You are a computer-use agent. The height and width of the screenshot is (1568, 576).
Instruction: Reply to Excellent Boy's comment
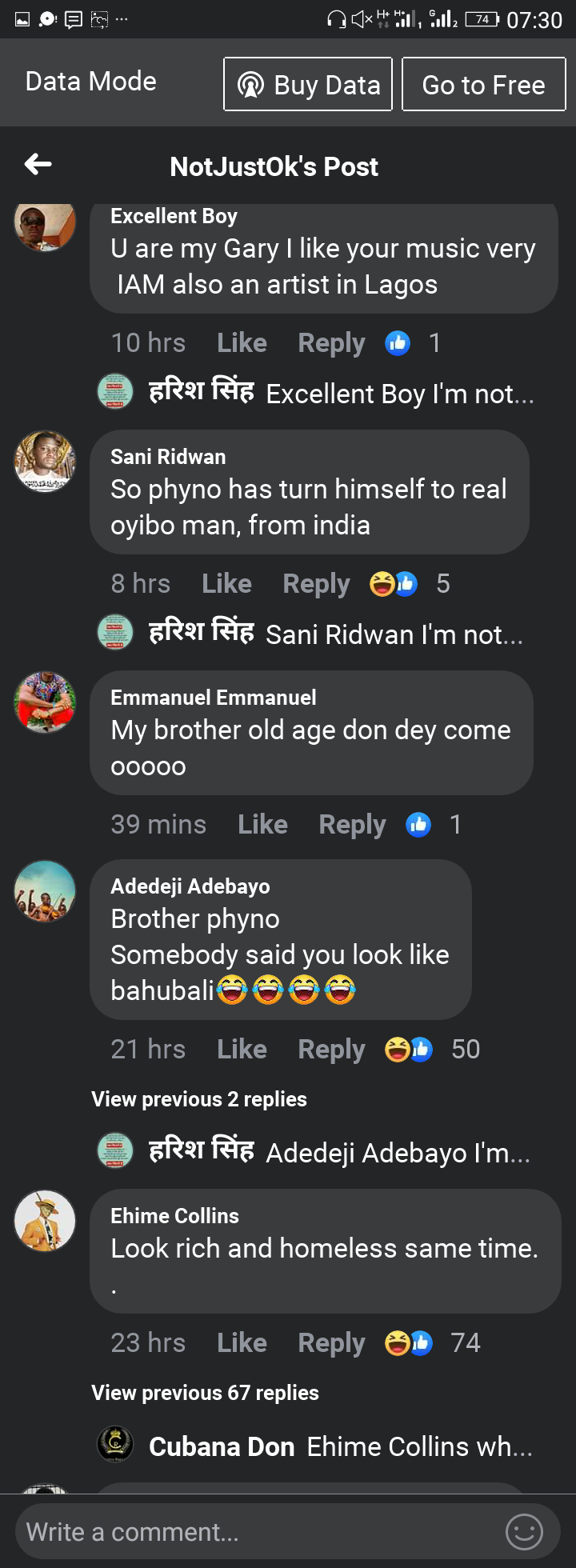pos(331,343)
